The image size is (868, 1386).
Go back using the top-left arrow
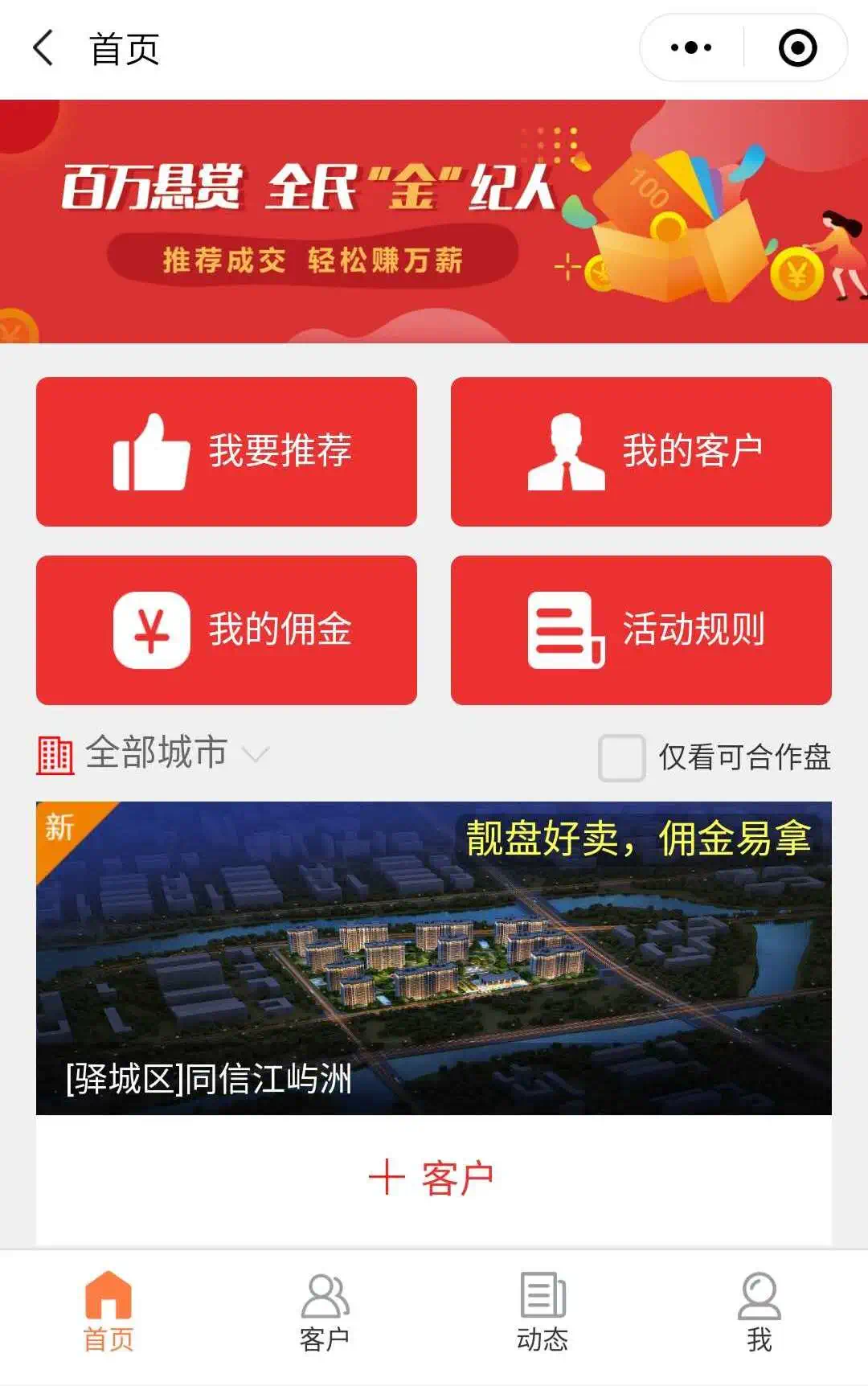click(x=43, y=48)
